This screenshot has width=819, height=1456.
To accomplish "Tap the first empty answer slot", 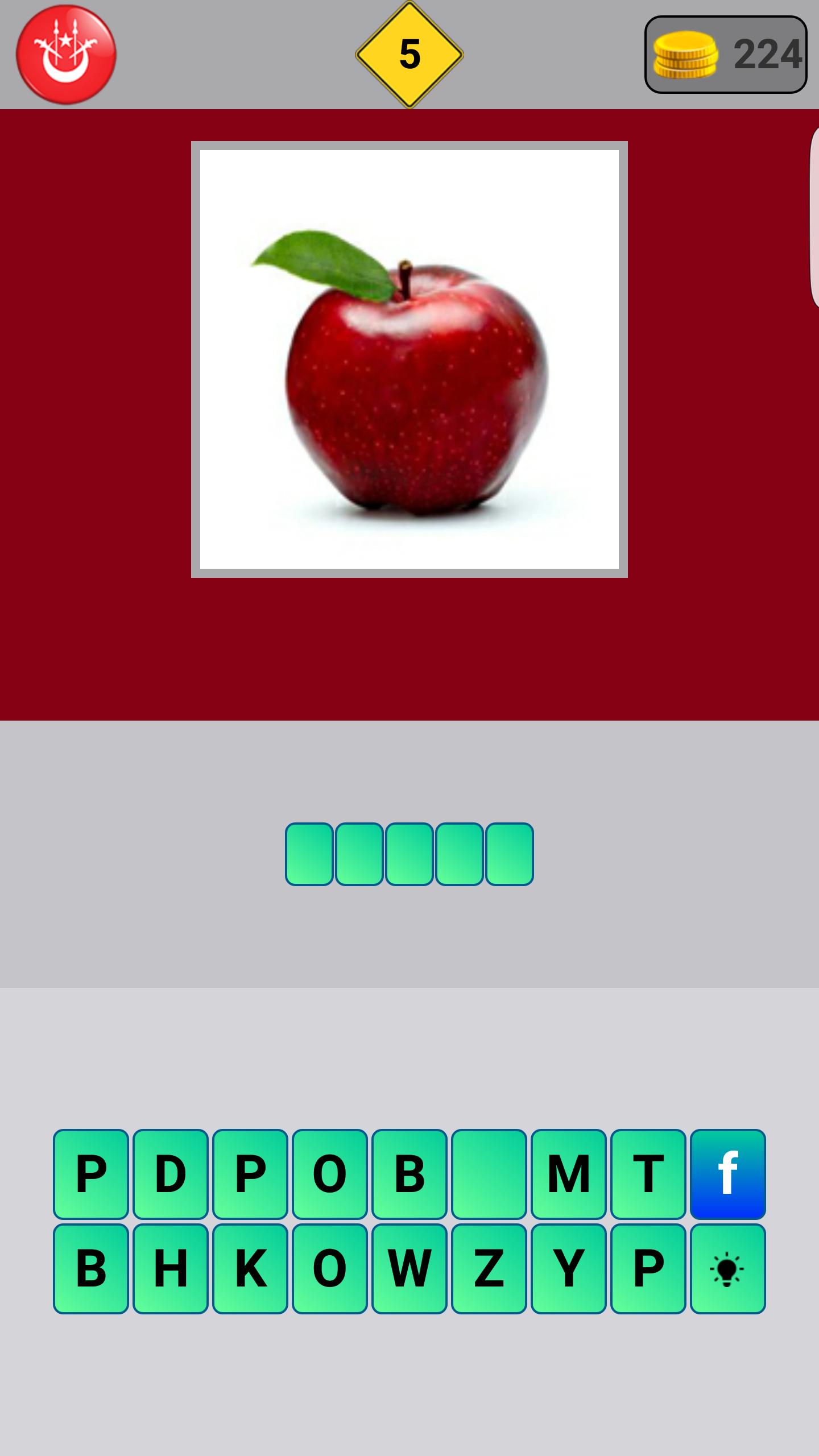I will coord(309,854).
